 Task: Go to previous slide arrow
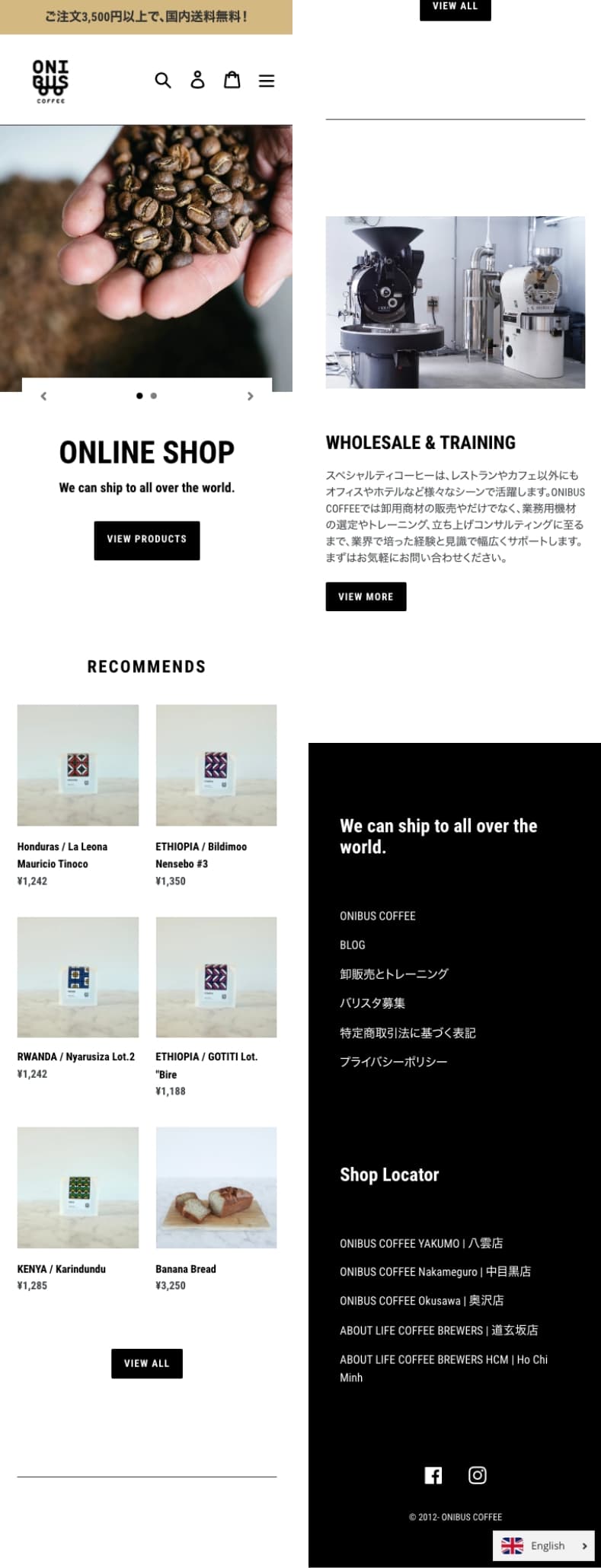43,396
